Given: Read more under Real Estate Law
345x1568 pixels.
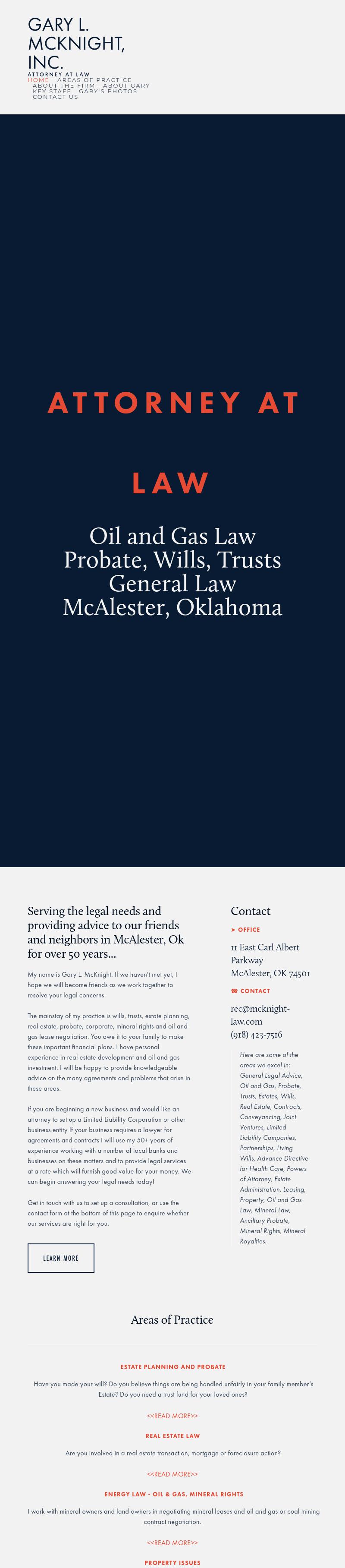Looking at the screenshot, I should 172,1474.
